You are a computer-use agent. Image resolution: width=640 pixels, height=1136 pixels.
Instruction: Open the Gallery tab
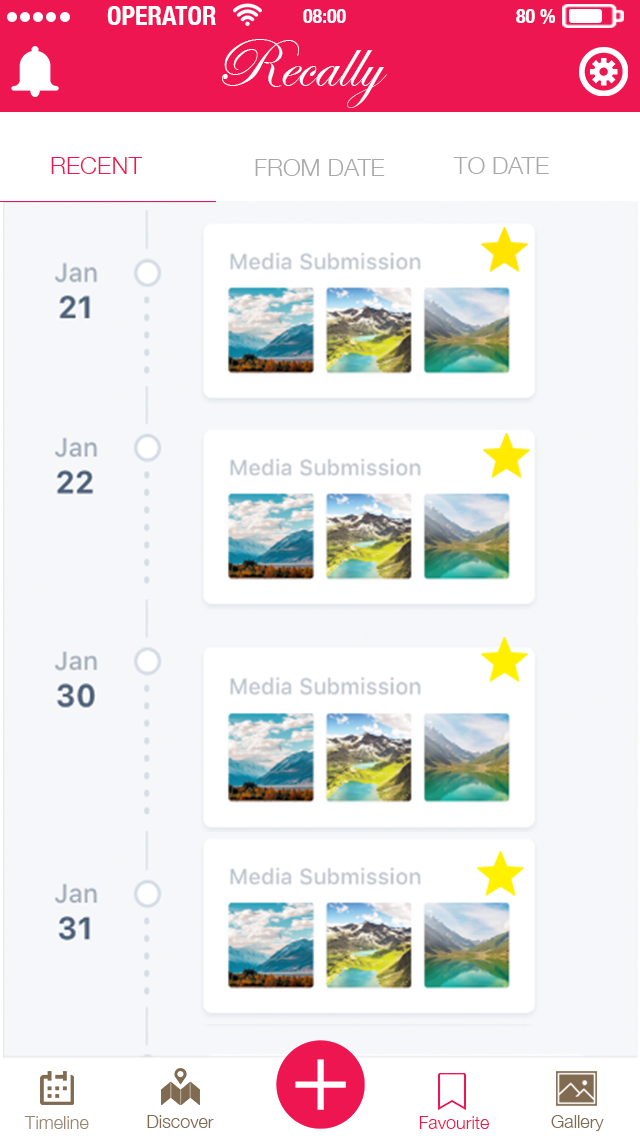tap(576, 1100)
